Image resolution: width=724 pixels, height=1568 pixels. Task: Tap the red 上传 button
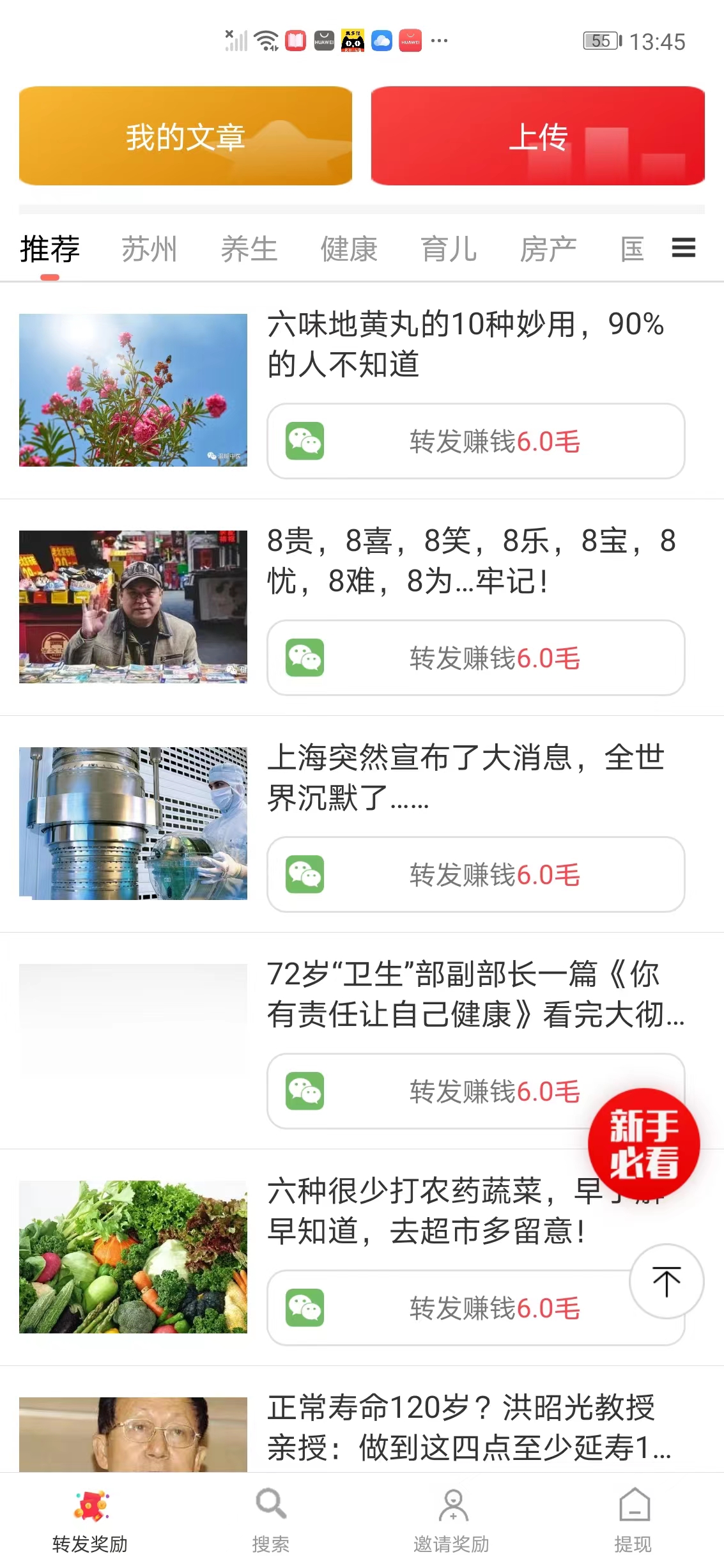539,136
